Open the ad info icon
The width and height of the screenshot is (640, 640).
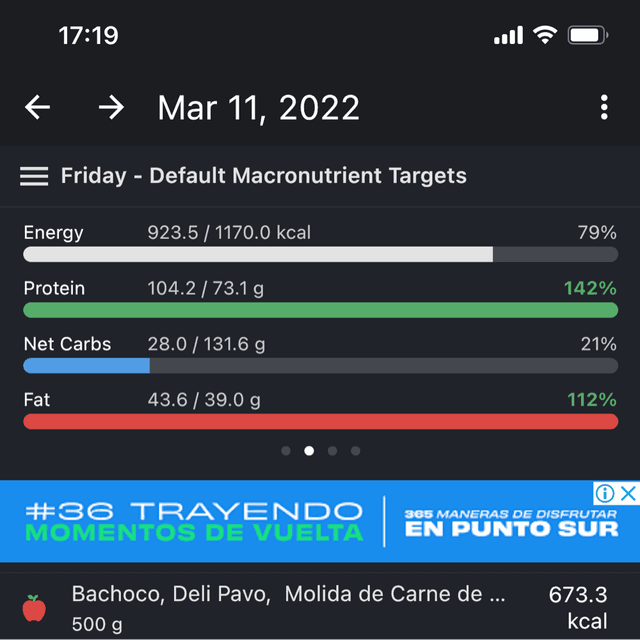pos(605,493)
